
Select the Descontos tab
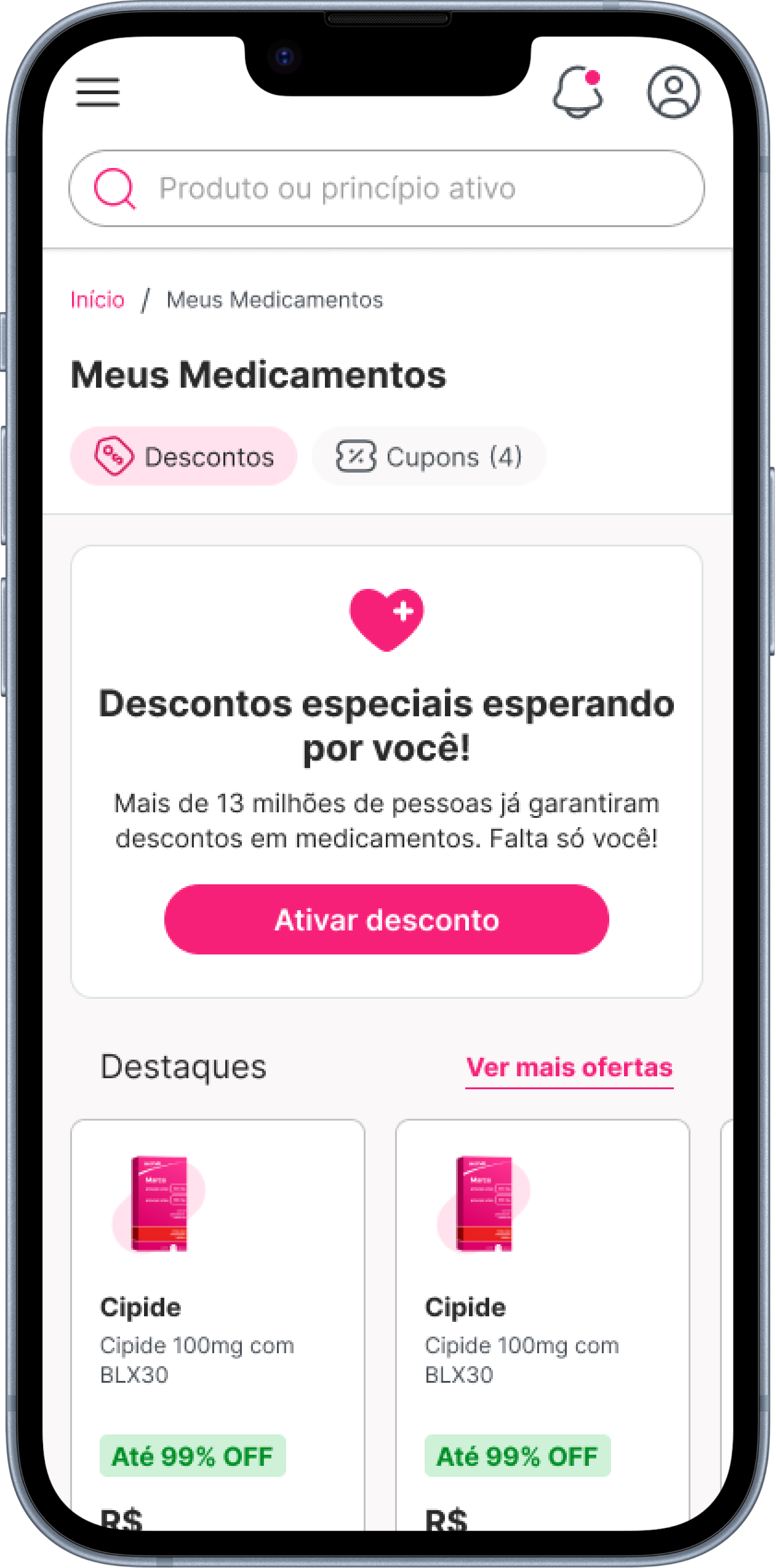183,457
